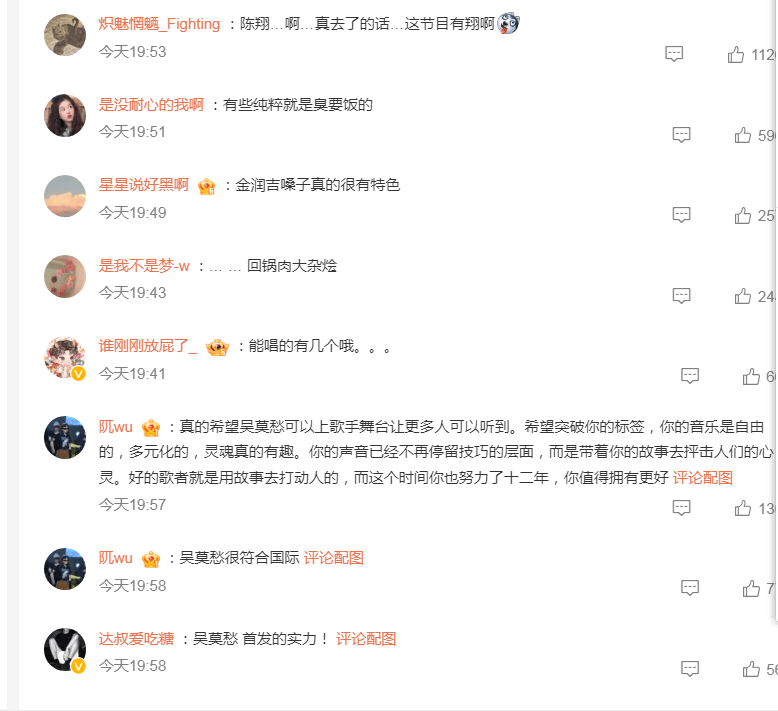Like the comment by 炽魅惘魉_Fighting
Viewport: 778px width, 711px height.
(x=736, y=55)
